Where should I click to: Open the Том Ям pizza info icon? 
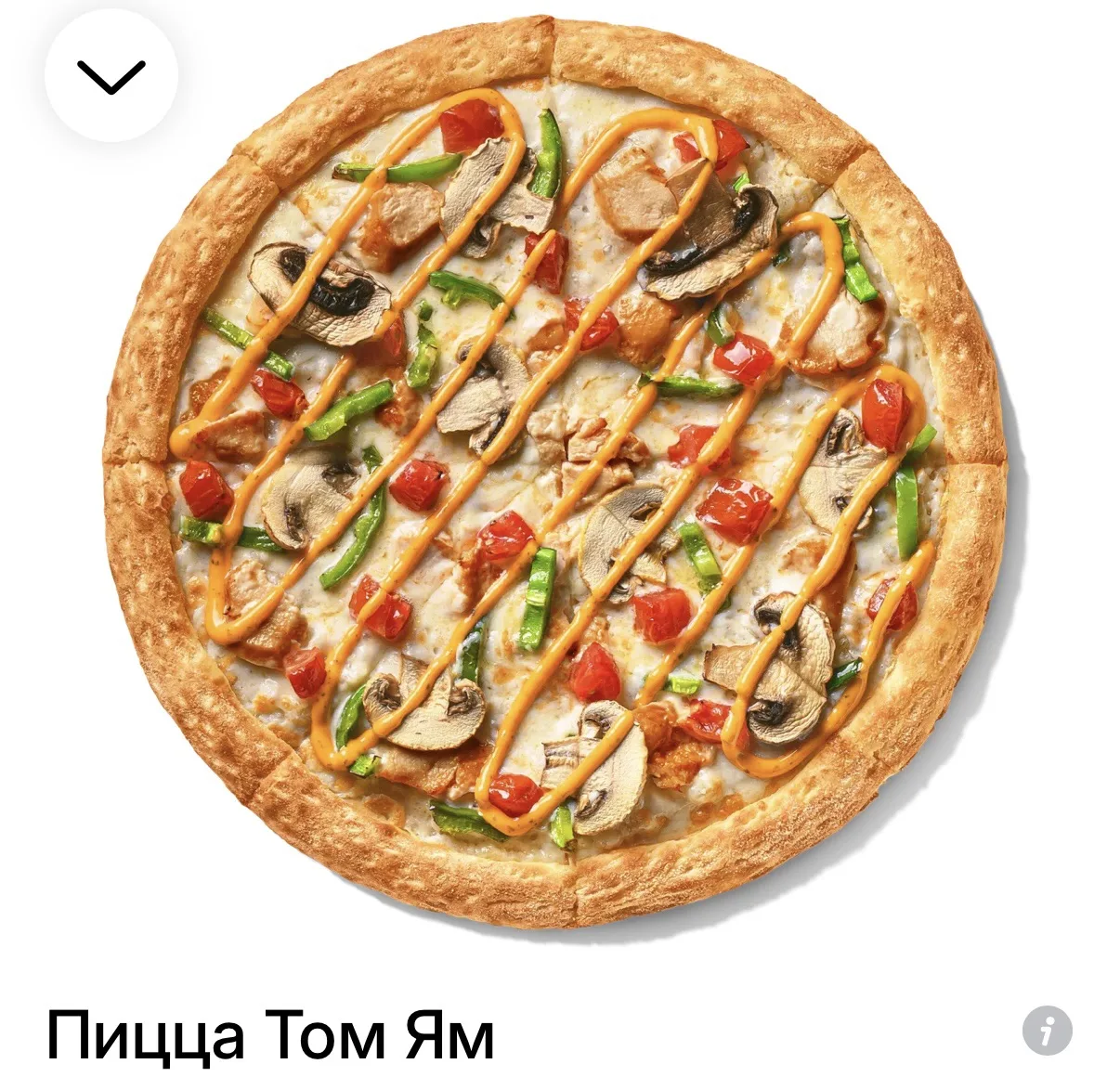[1047, 1031]
